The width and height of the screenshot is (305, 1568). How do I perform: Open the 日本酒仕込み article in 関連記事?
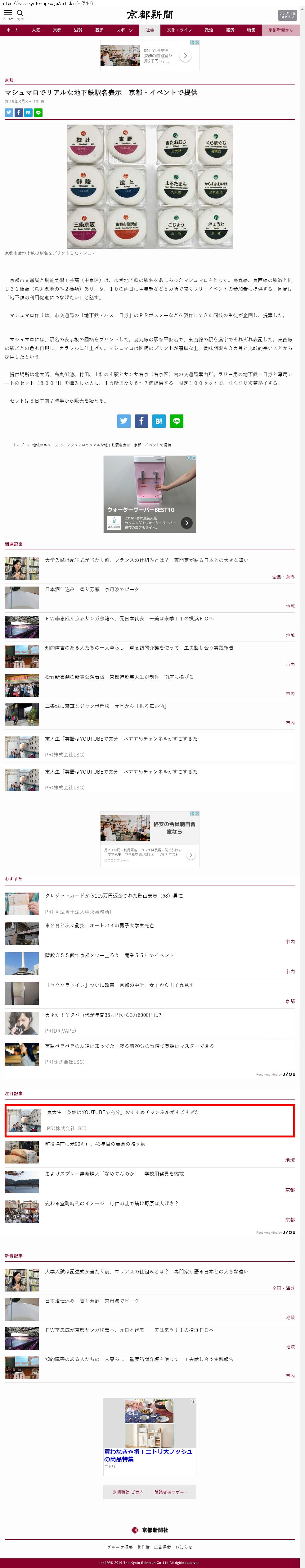pyautogui.click(x=92, y=589)
